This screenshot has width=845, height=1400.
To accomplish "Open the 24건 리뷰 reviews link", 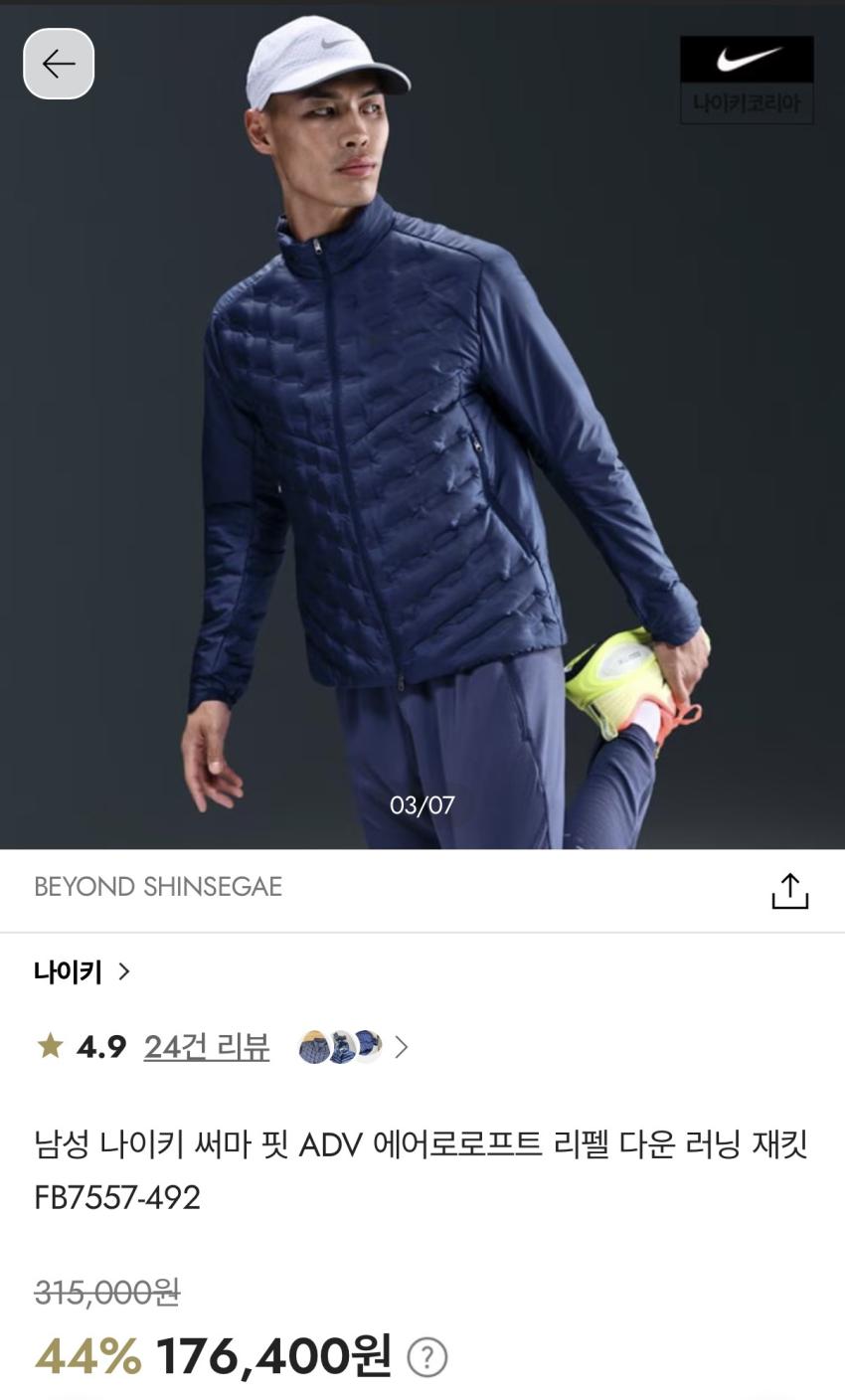I will click(207, 1046).
